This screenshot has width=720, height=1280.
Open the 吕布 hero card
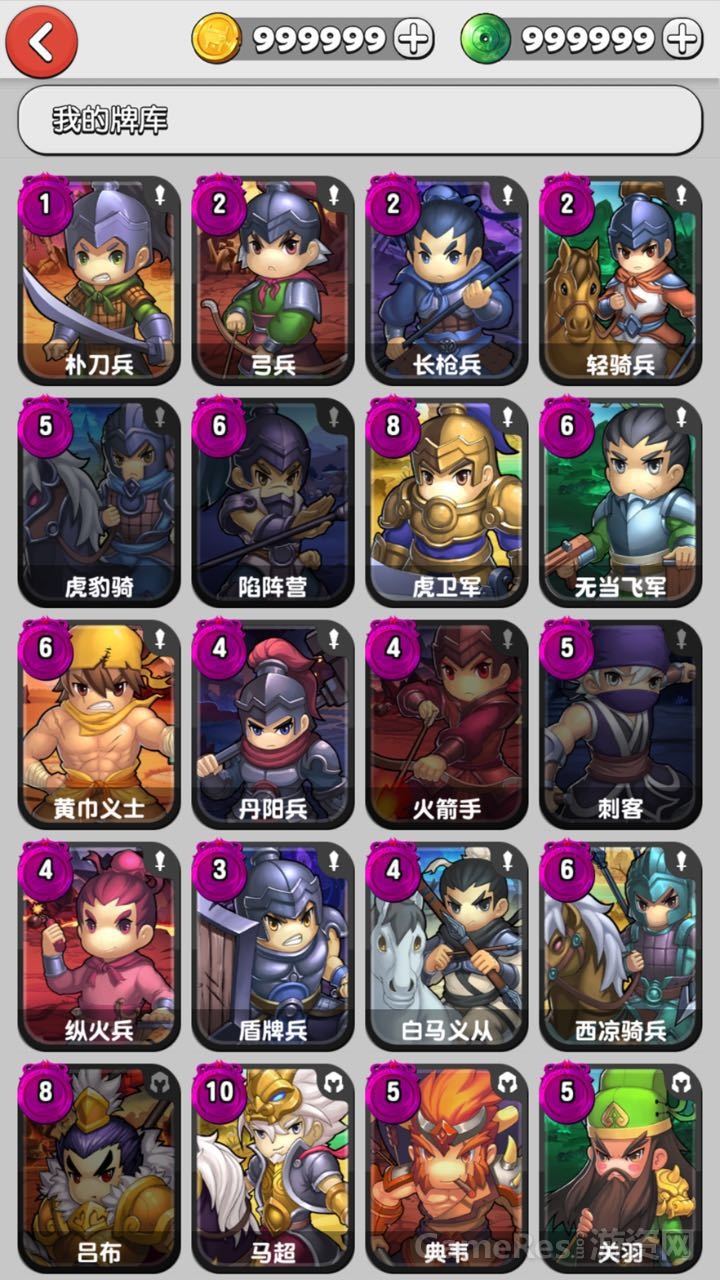(99, 1170)
